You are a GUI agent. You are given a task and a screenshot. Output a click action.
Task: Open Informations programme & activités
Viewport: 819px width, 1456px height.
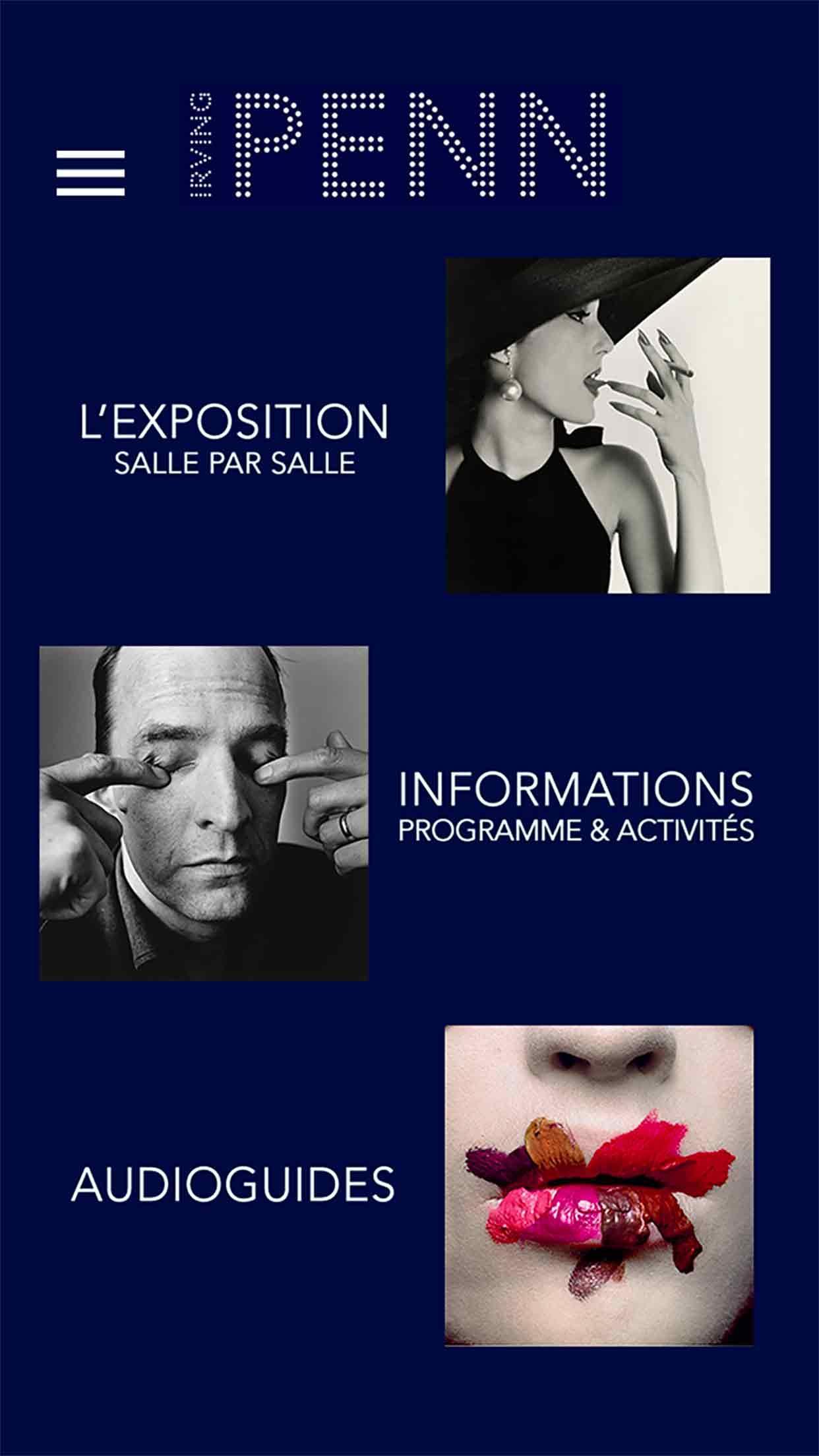(576, 806)
